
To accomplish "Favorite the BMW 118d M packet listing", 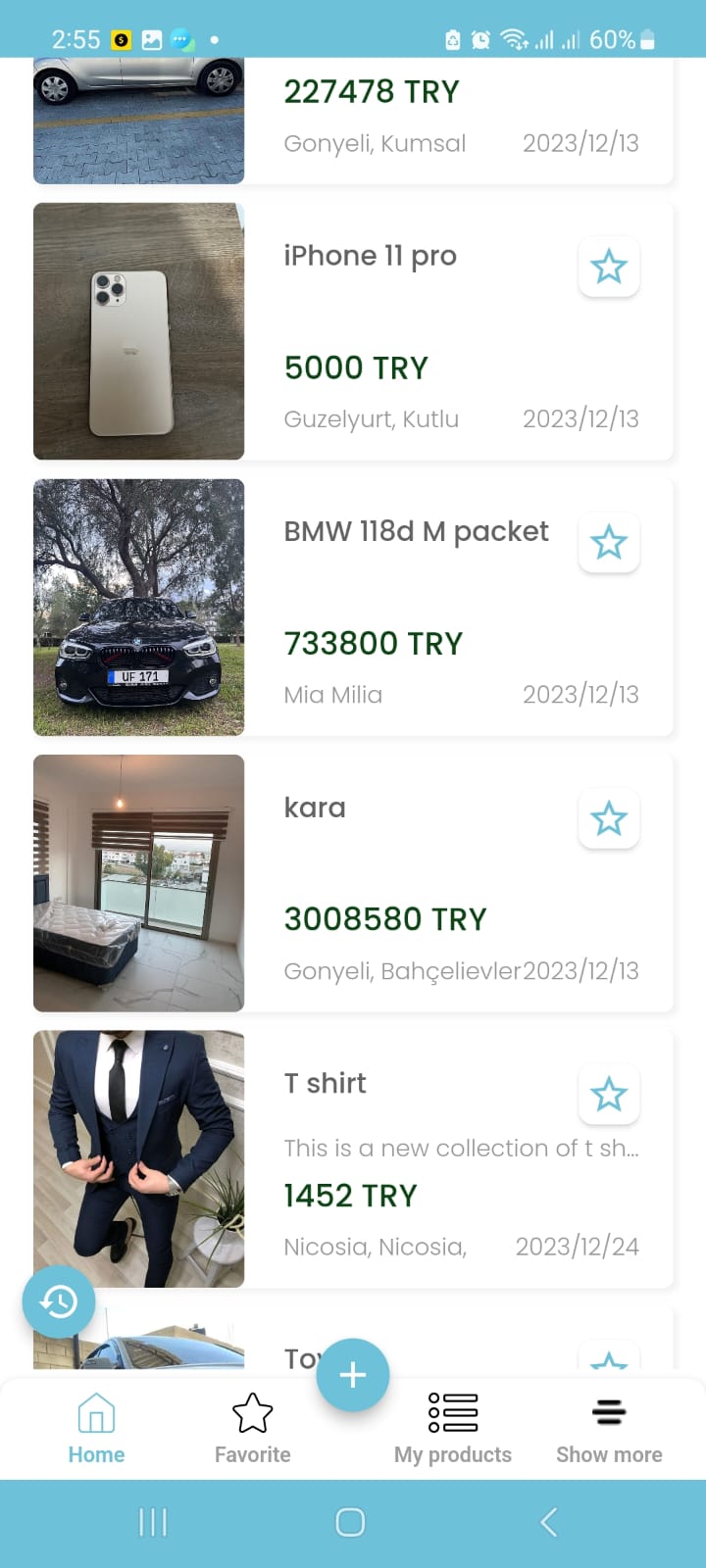I will click(609, 542).
